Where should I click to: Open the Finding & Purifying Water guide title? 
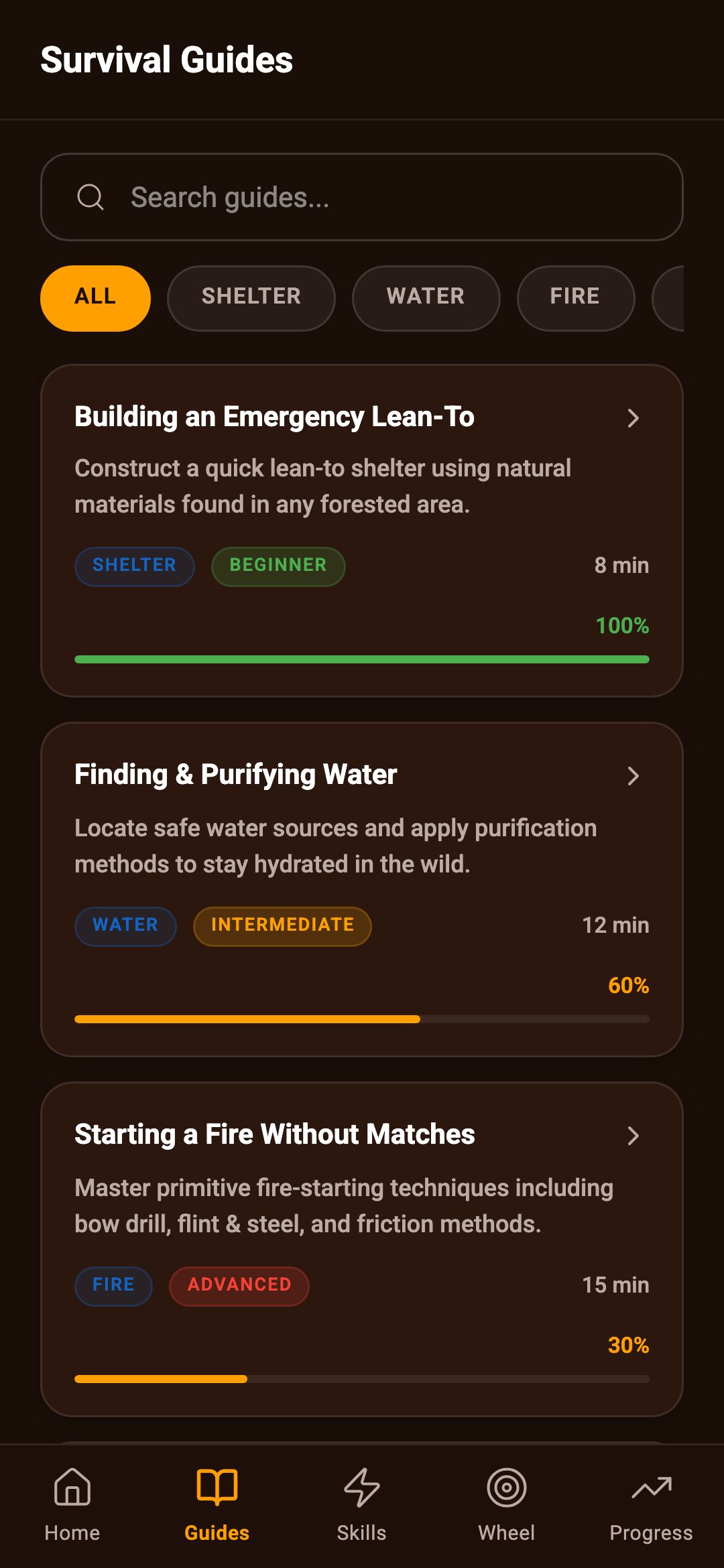[236, 774]
